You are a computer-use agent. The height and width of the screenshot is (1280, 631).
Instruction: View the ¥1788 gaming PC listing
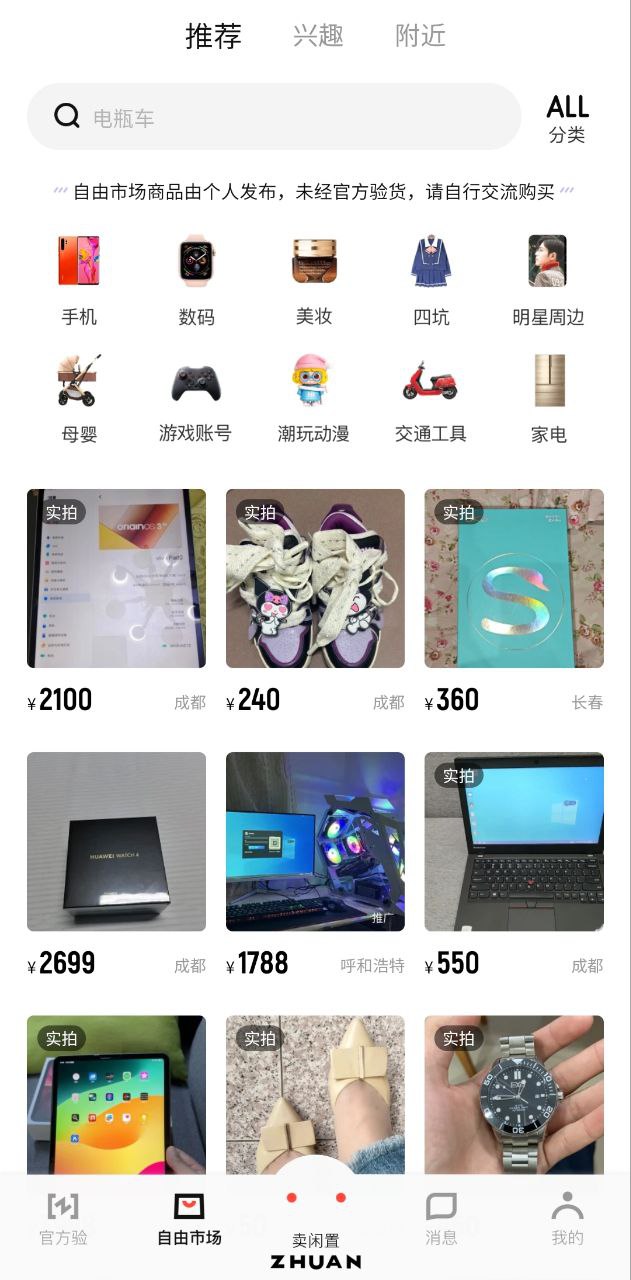315,842
